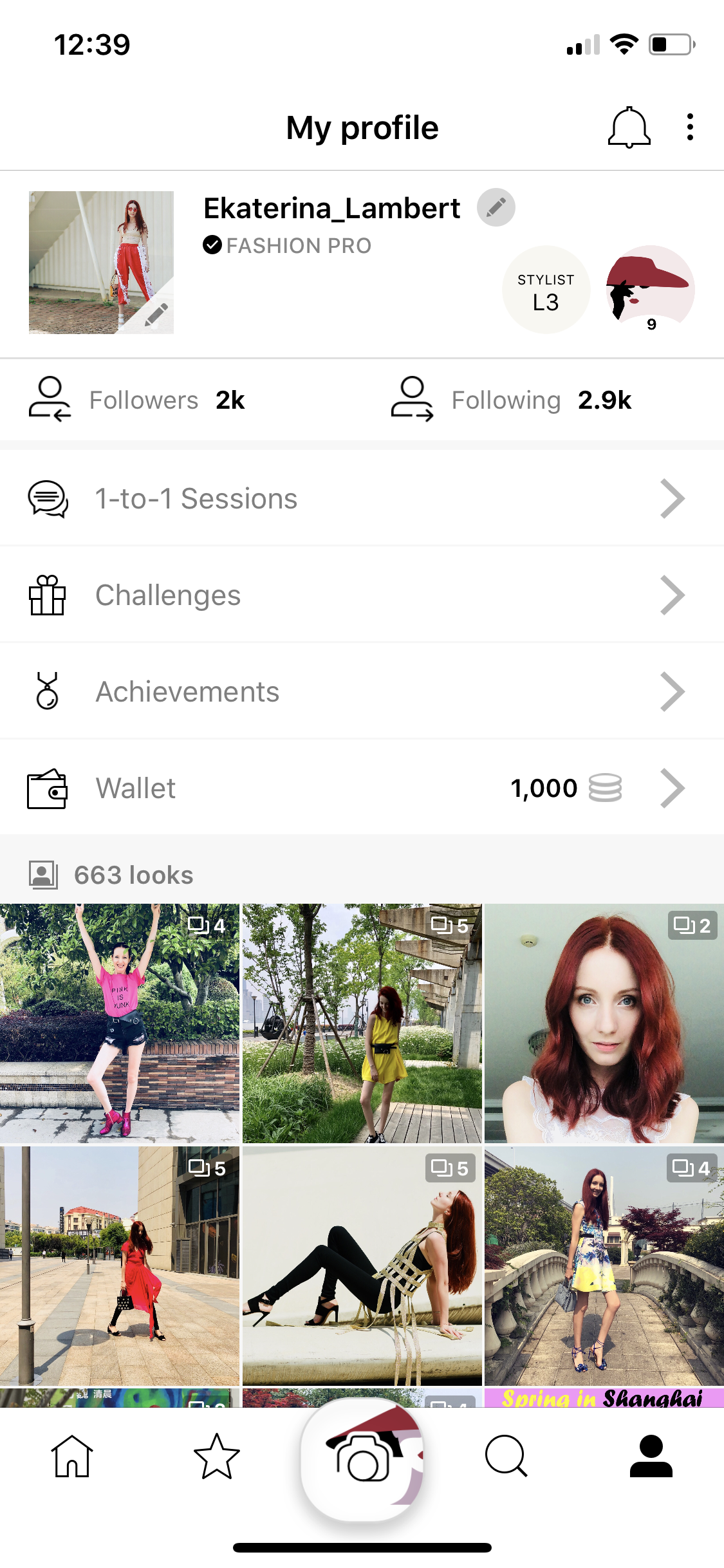724x1568 pixels.
Task: View Achievements
Action: pyautogui.click(x=360, y=692)
